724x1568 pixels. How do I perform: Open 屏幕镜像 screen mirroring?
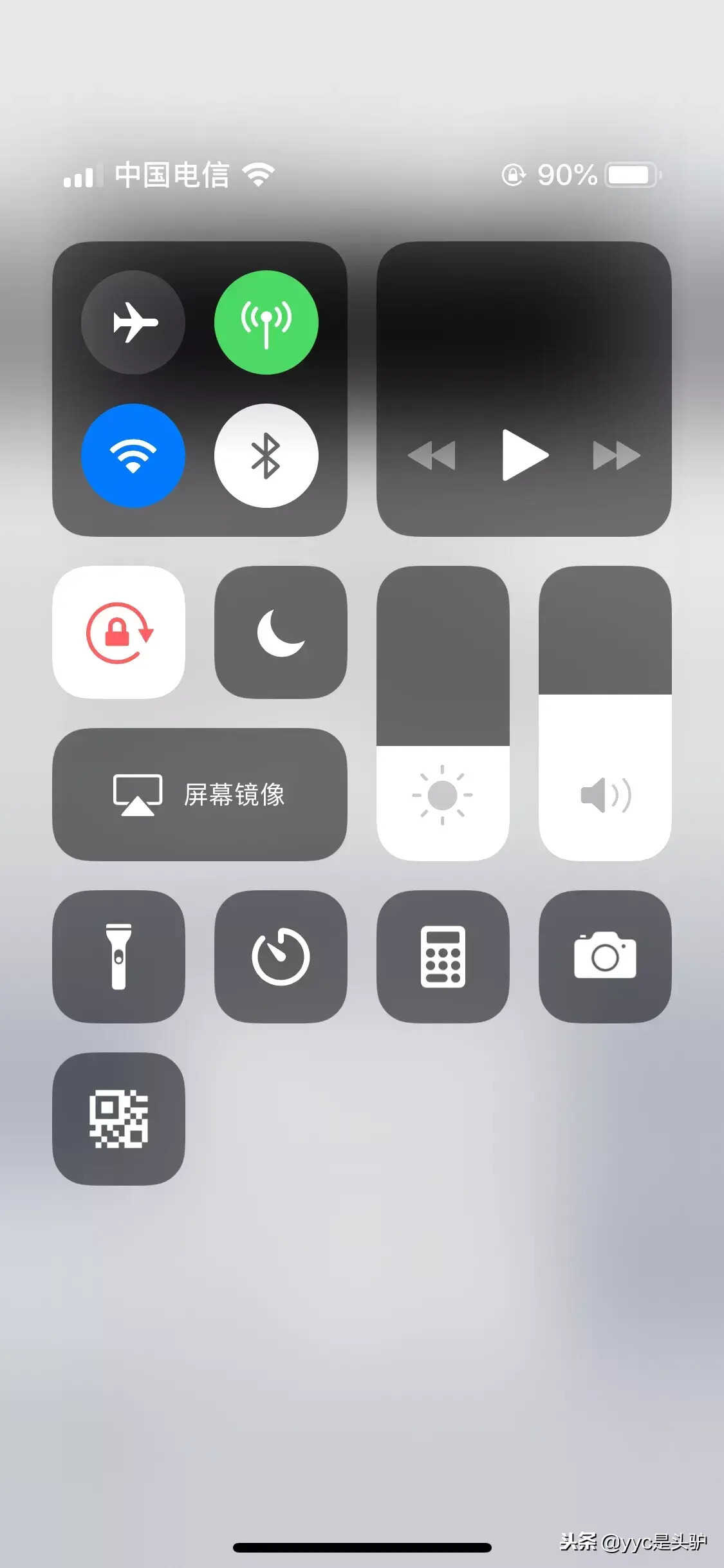[200, 794]
